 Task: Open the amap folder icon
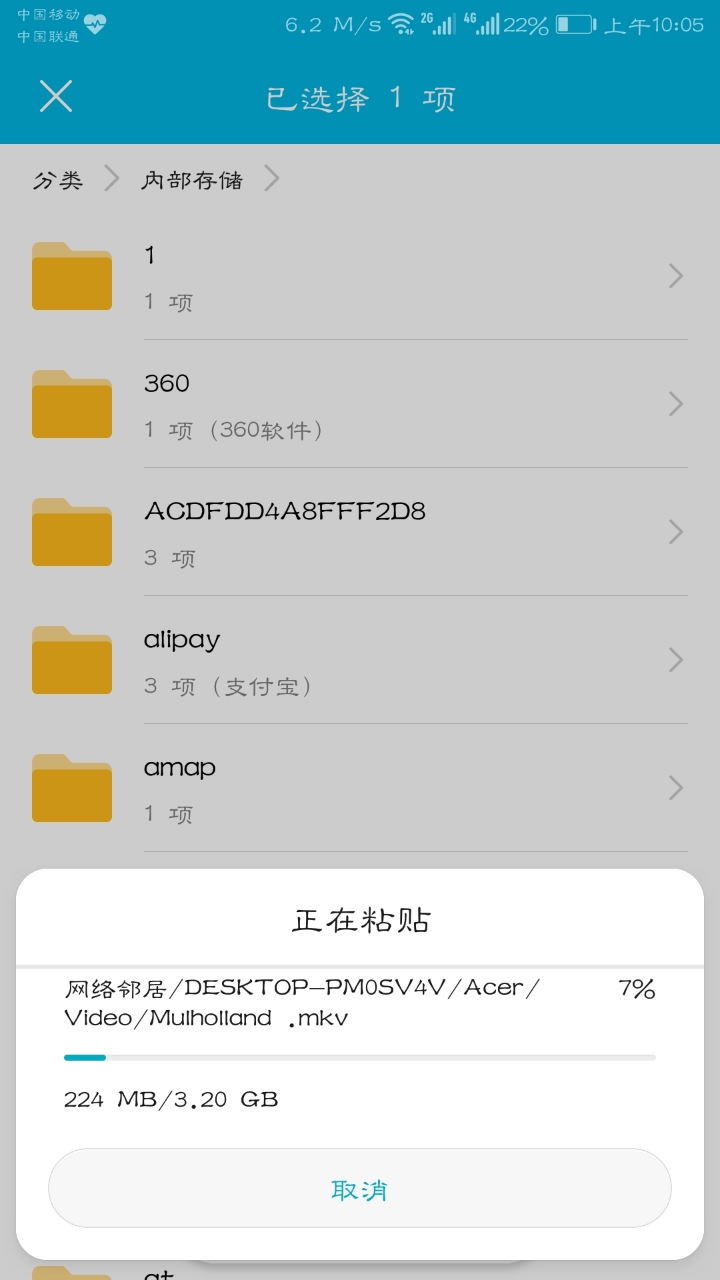pyautogui.click(x=71, y=788)
